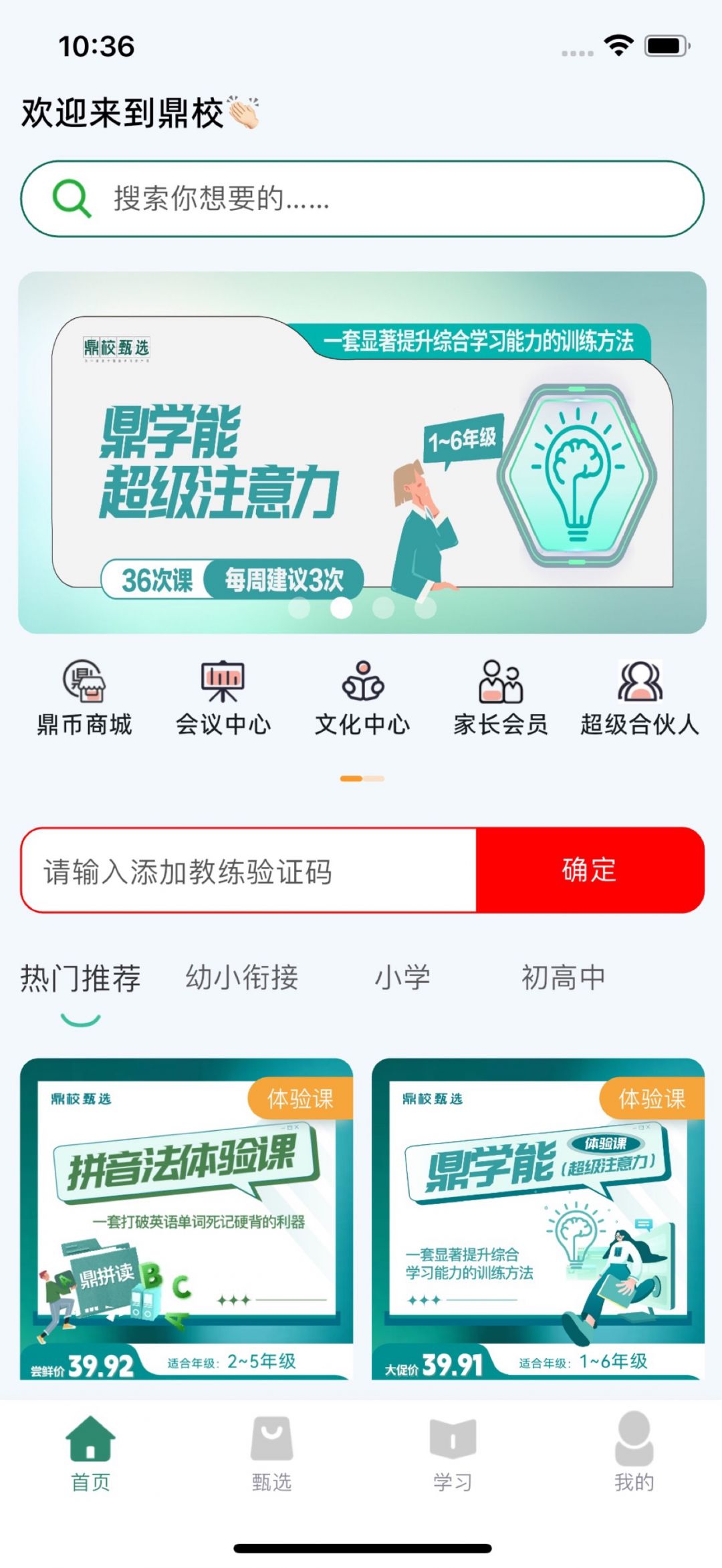Focus the 请输入添加教练验证码 field
This screenshot has width=722, height=1568.
249,871
